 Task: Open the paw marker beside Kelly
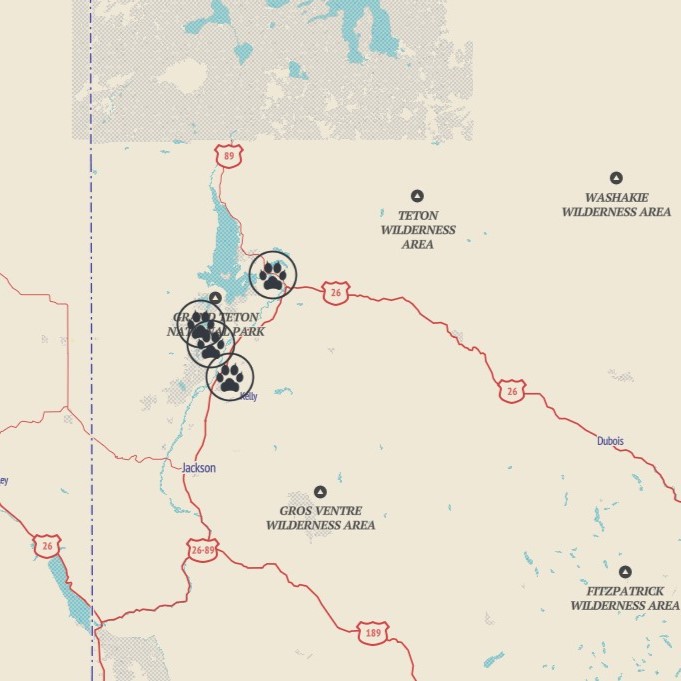231,377
